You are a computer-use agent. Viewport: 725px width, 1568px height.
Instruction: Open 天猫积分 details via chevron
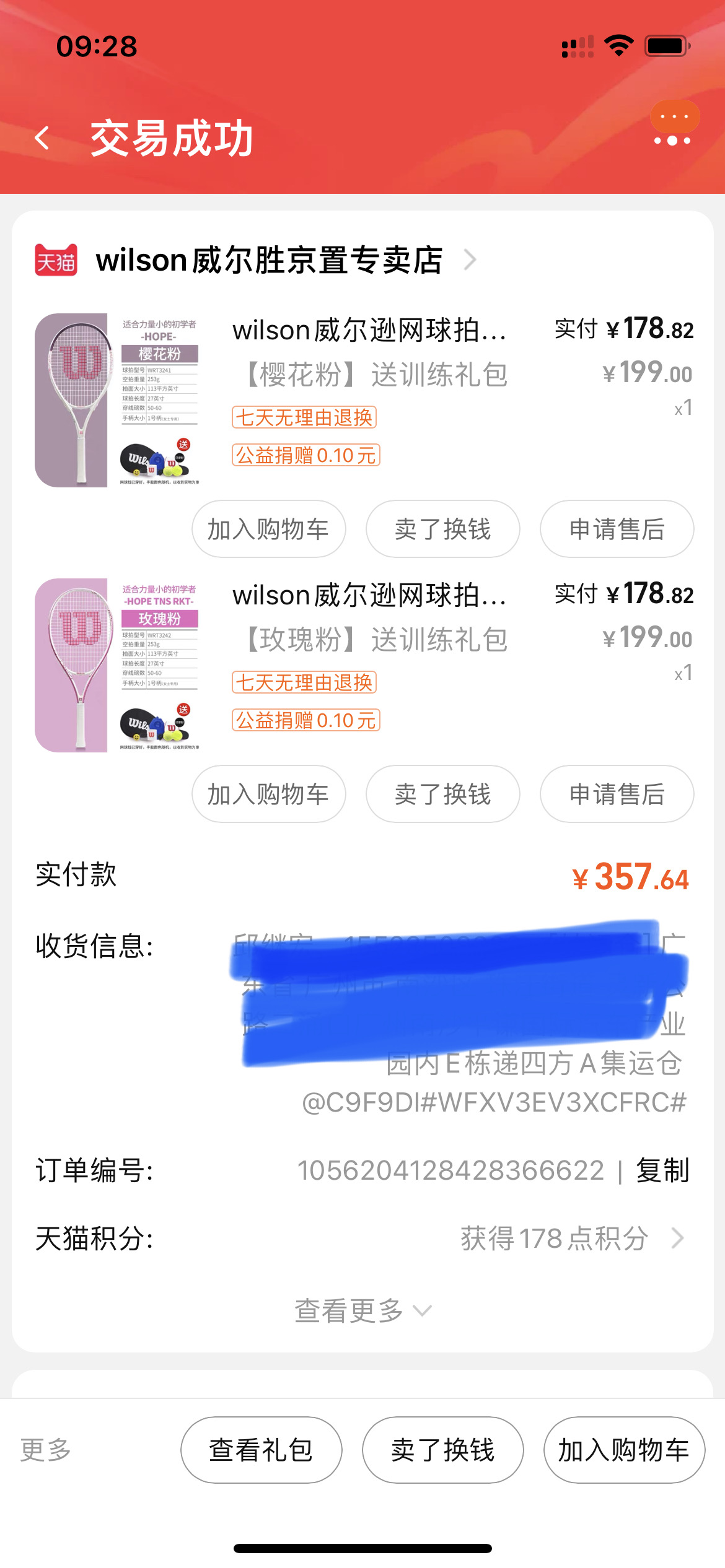pos(678,1237)
